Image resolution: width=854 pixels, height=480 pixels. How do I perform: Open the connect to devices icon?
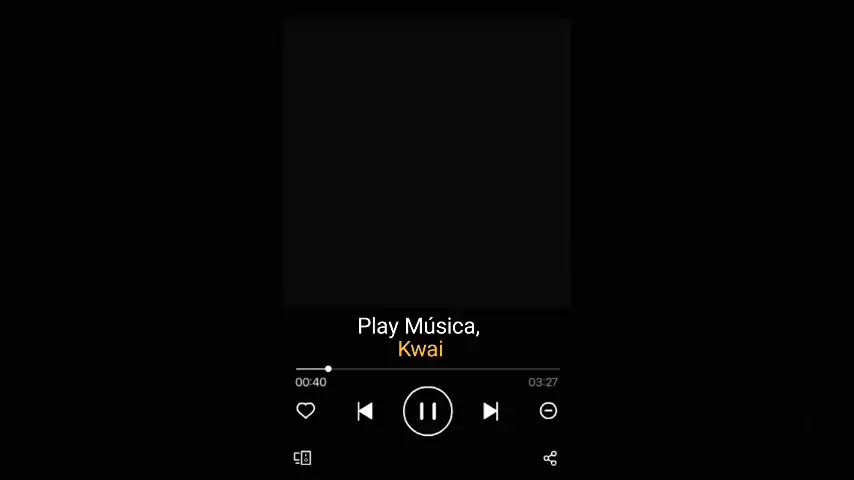pyautogui.click(x=302, y=458)
